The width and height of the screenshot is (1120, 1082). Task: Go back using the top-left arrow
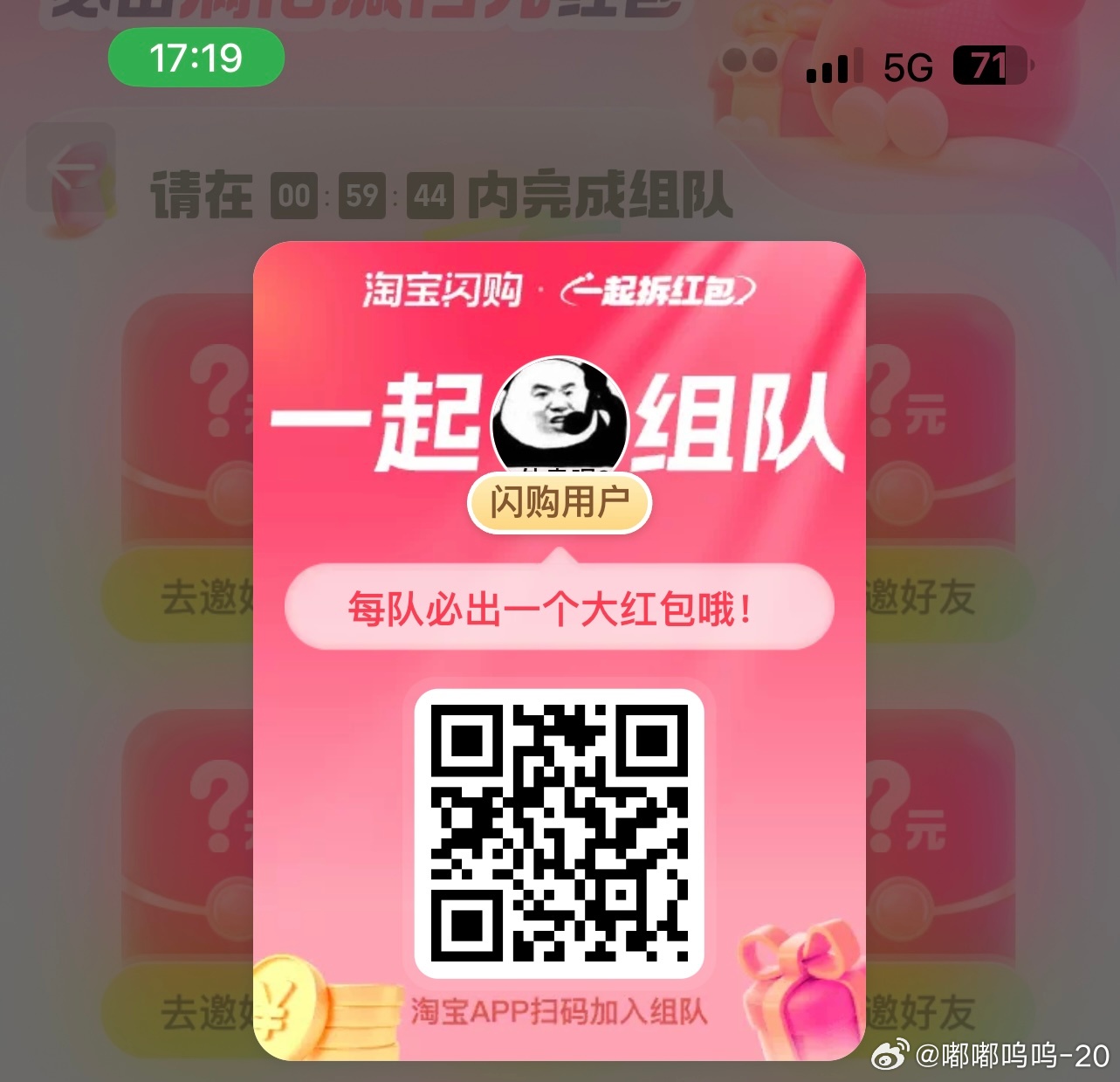[72, 169]
